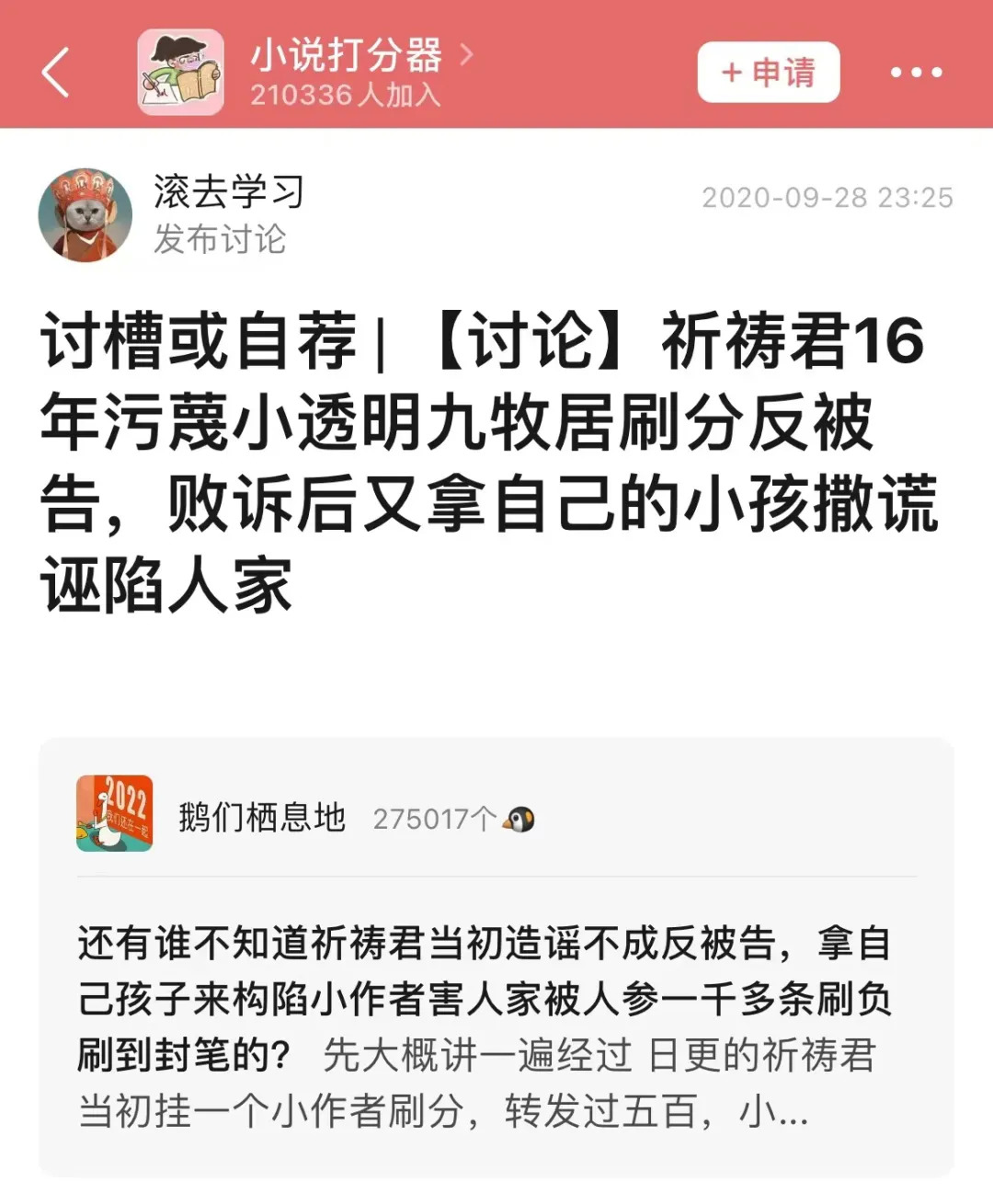
Task: View 滚去学习's profile avatar
Action: (86, 215)
